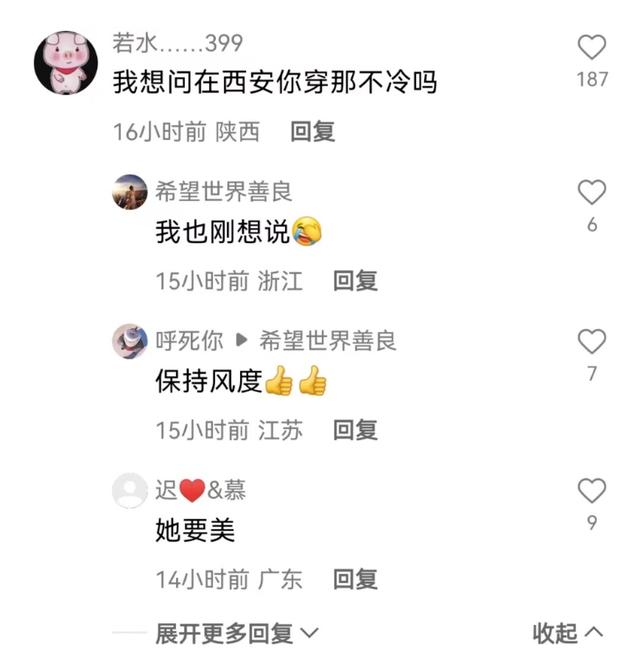Open 若水……399's pig avatar profile
The image size is (640, 655).
point(66,63)
